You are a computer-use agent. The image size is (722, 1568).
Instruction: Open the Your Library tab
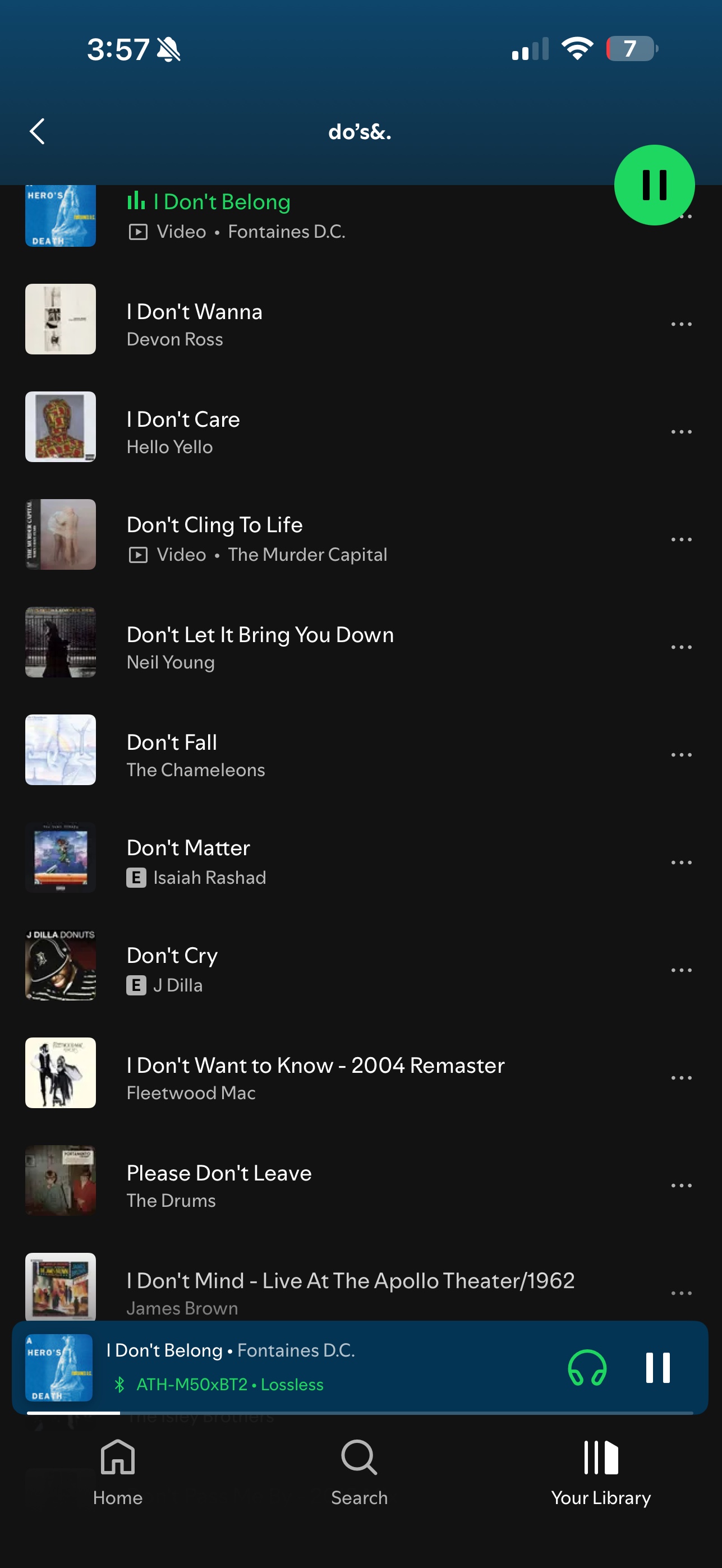pos(601,1473)
